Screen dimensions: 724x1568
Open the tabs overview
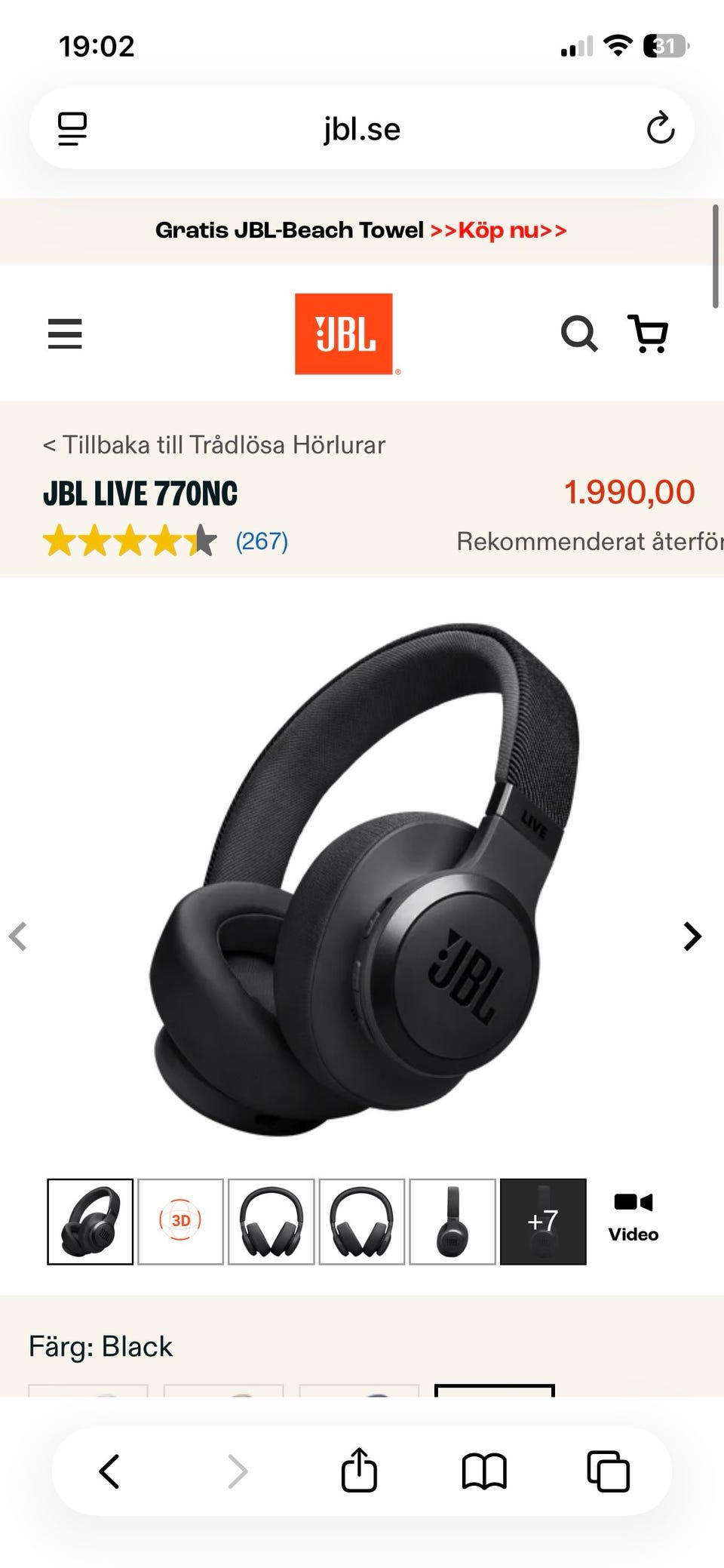point(608,1471)
